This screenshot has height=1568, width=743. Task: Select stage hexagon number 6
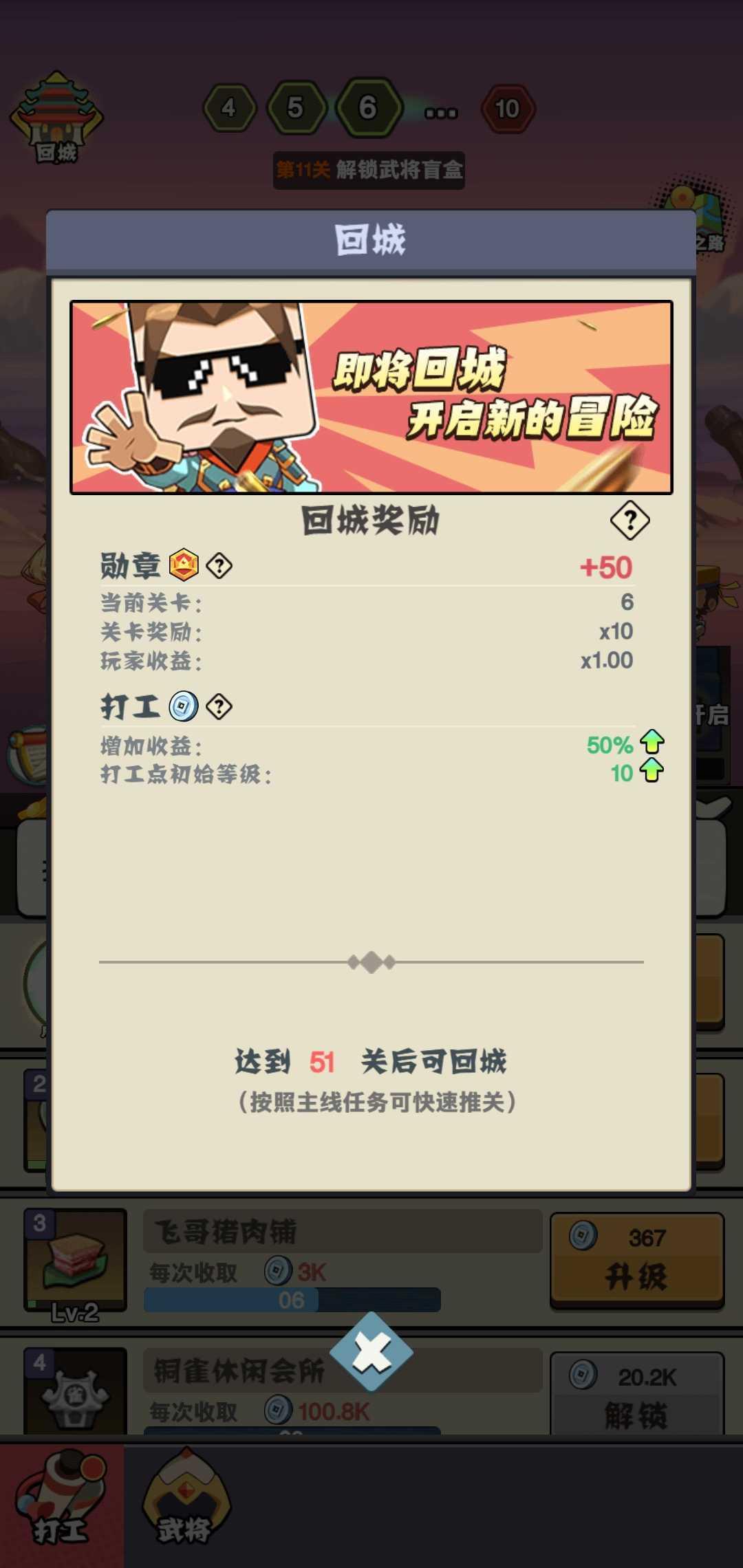click(x=368, y=107)
